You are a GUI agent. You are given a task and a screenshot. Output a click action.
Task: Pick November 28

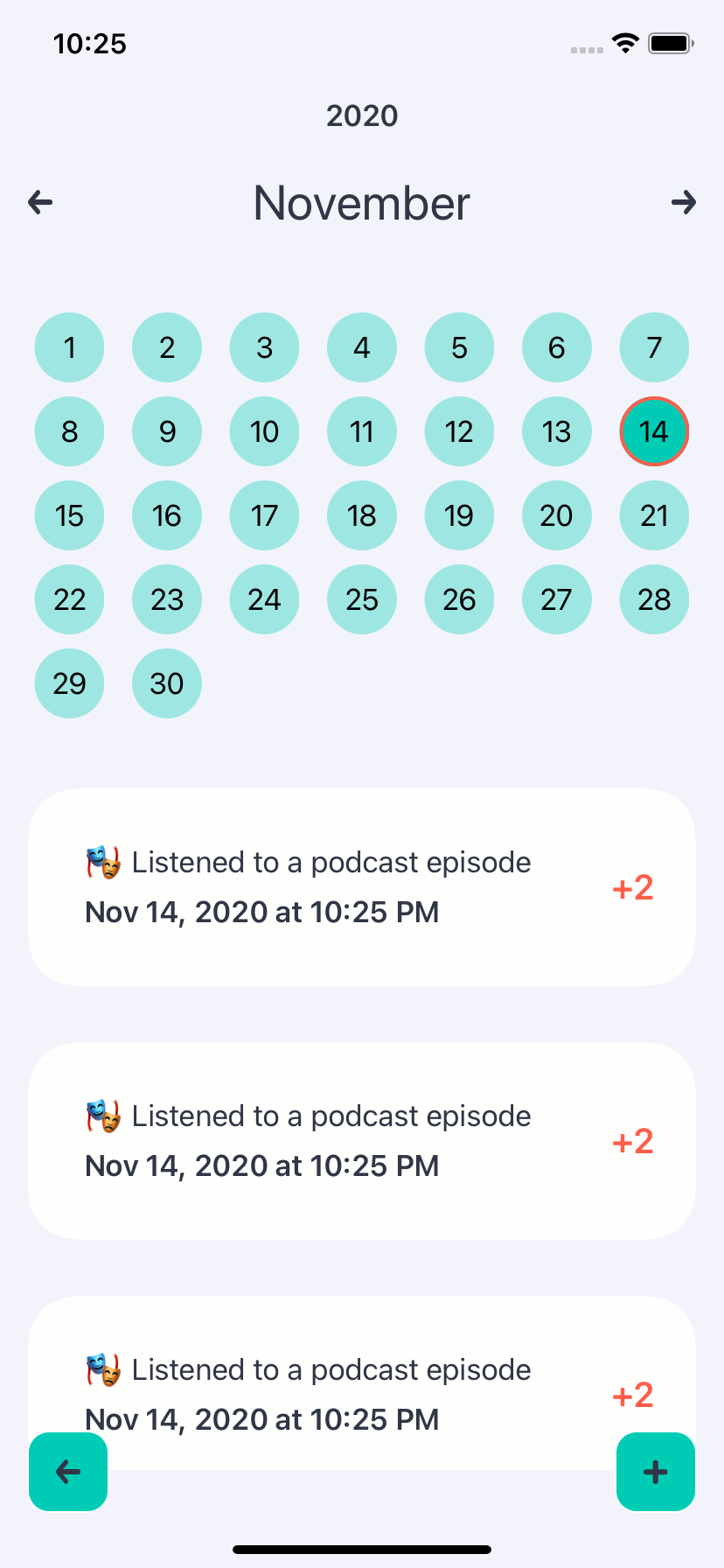pos(654,599)
